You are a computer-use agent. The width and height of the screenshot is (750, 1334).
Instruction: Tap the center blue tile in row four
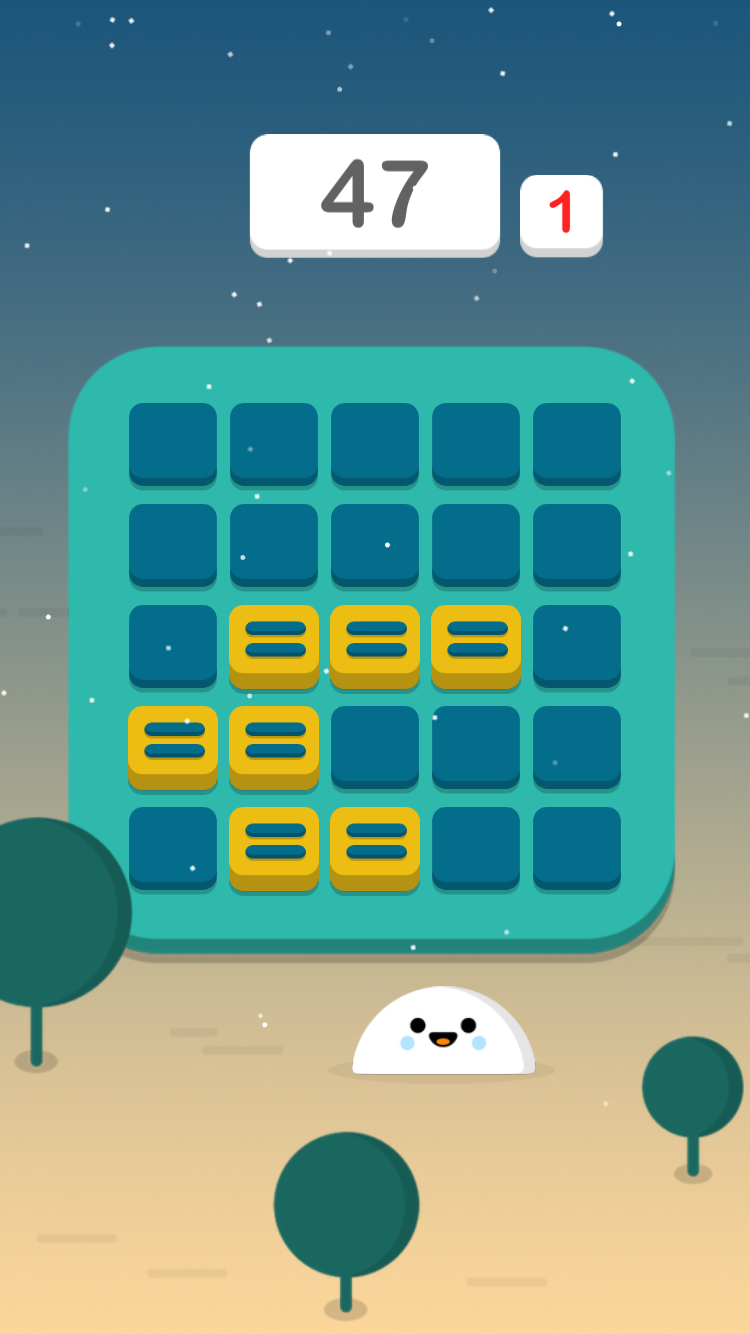point(375,744)
